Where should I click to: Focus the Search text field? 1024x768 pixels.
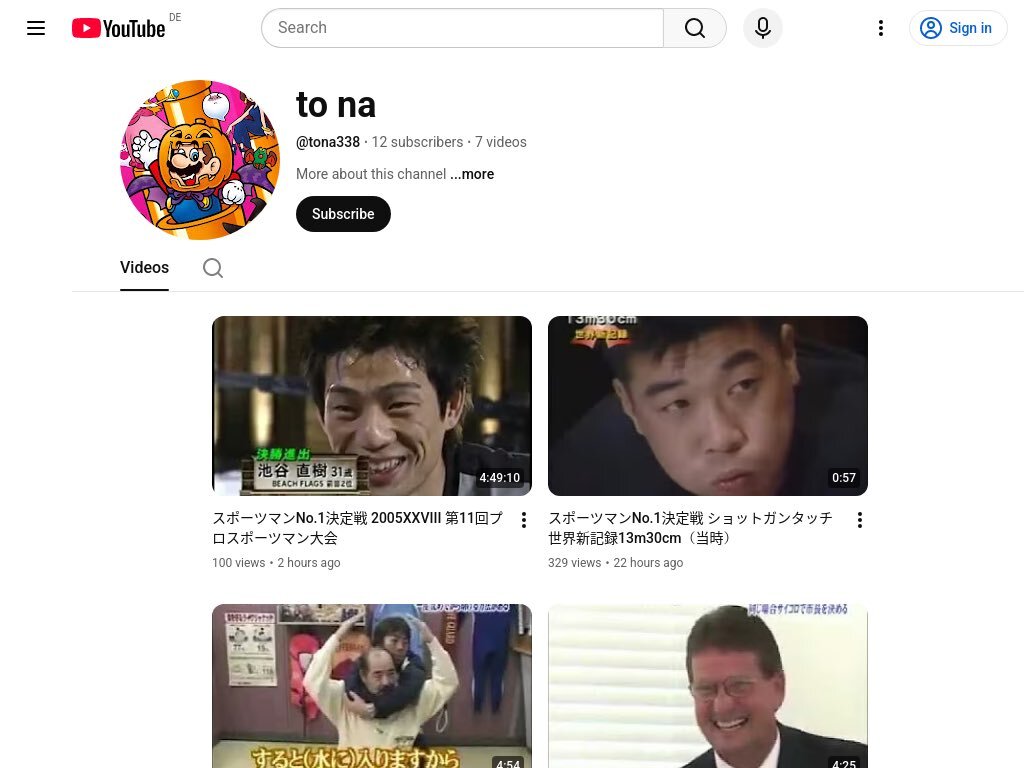[462, 28]
